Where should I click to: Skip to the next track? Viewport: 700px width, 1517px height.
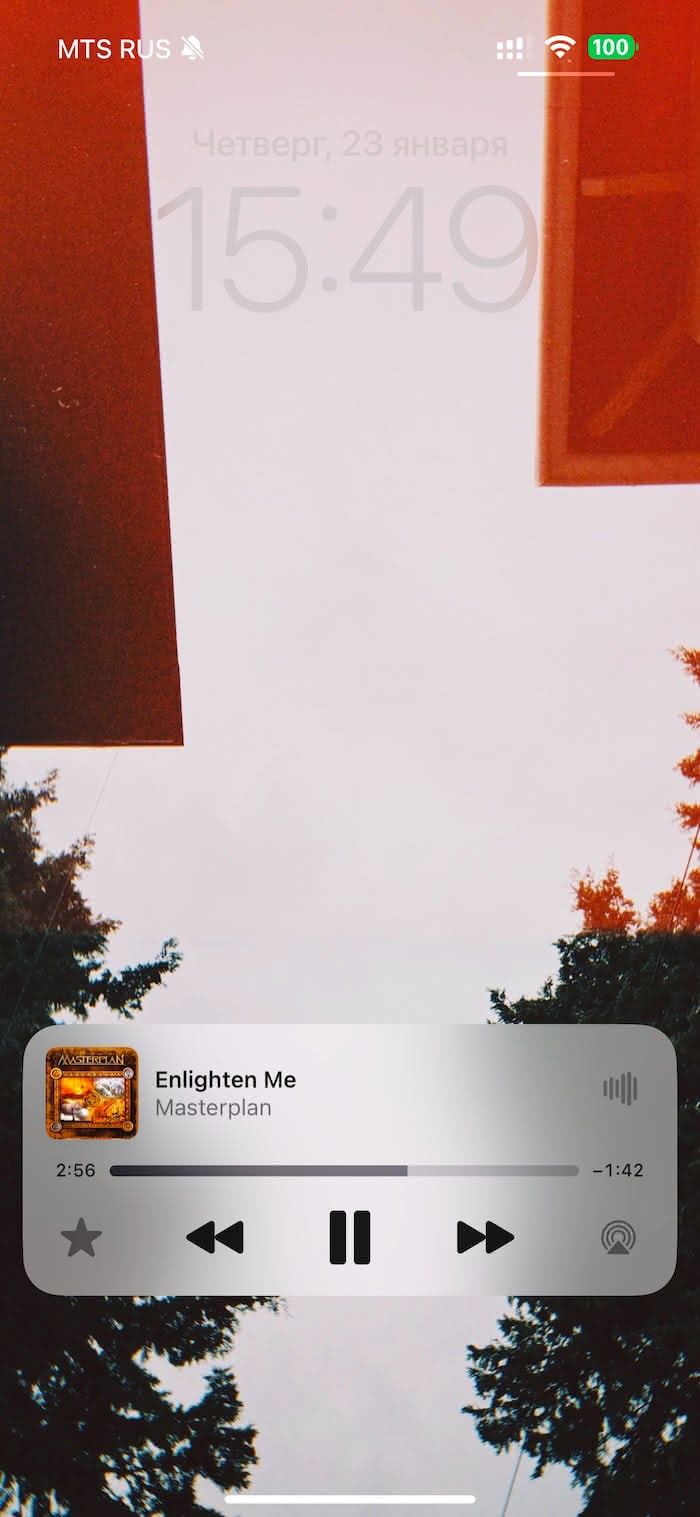485,1238
